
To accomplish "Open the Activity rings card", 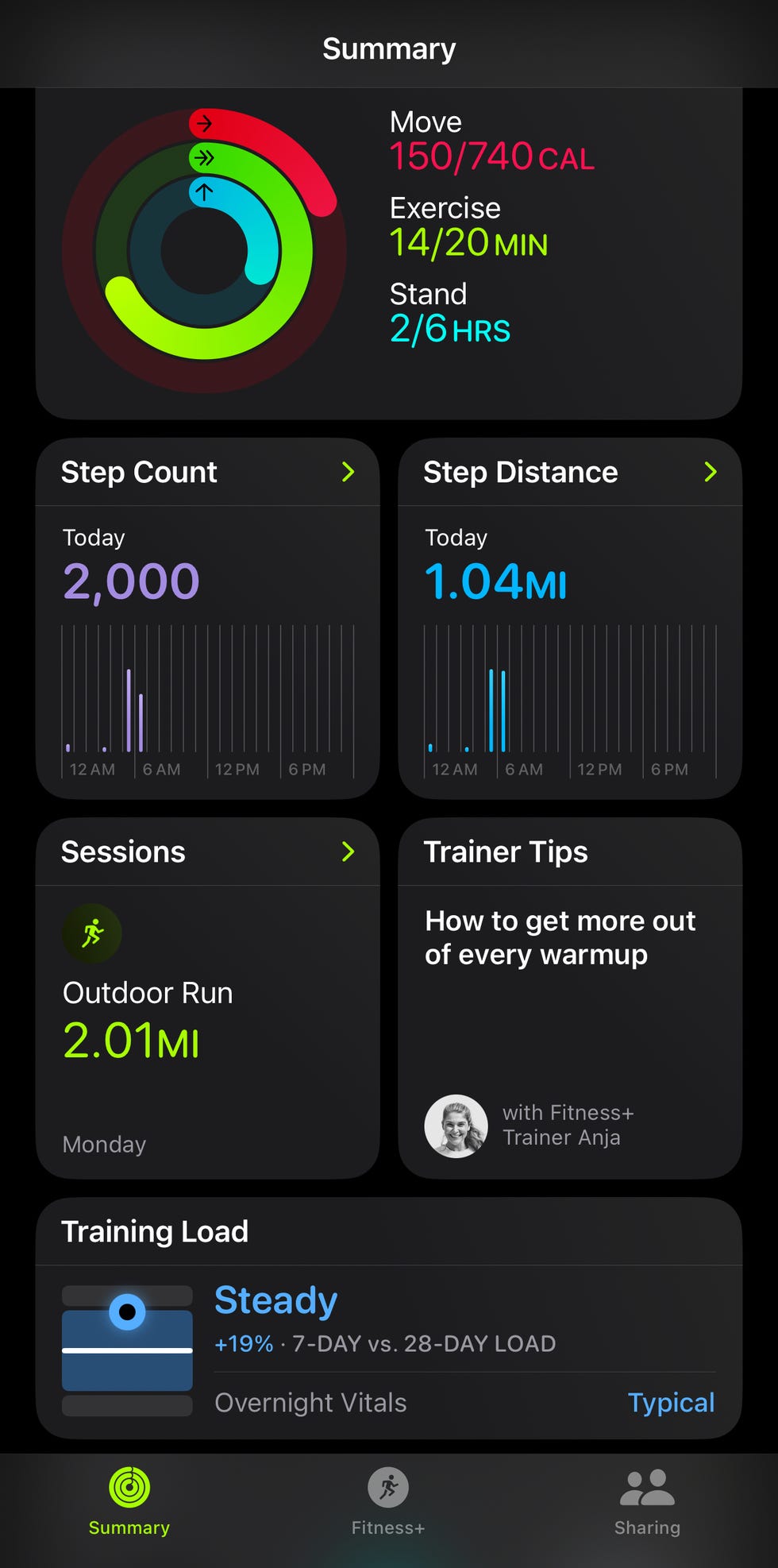I will 389,254.
